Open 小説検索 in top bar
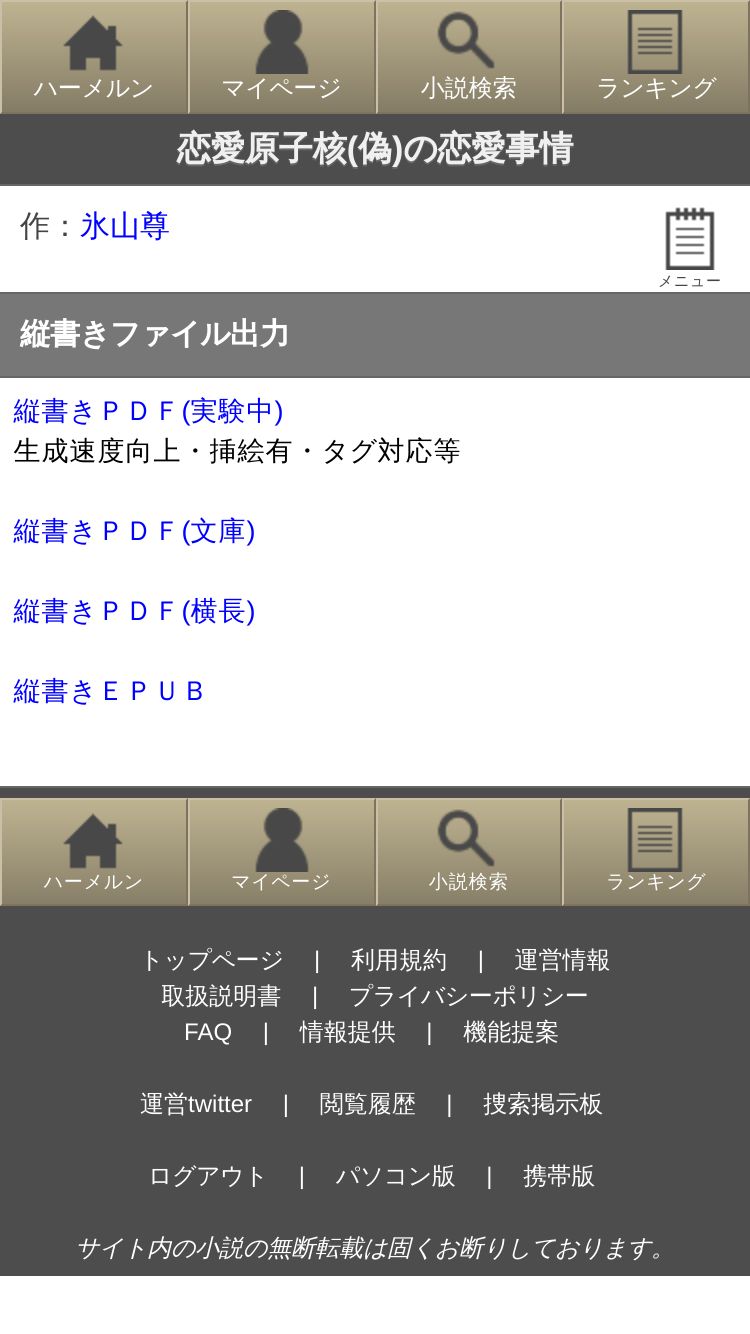The height and width of the screenshot is (1334, 750). (469, 57)
